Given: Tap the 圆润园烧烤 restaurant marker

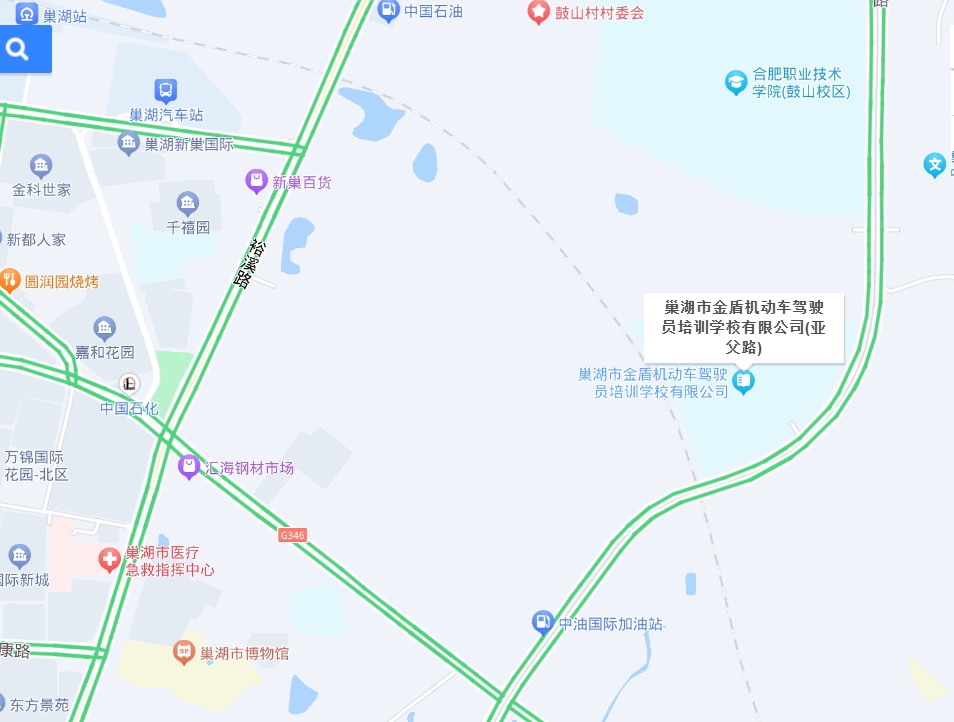Looking at the screenshot, I should pos(10,280).
